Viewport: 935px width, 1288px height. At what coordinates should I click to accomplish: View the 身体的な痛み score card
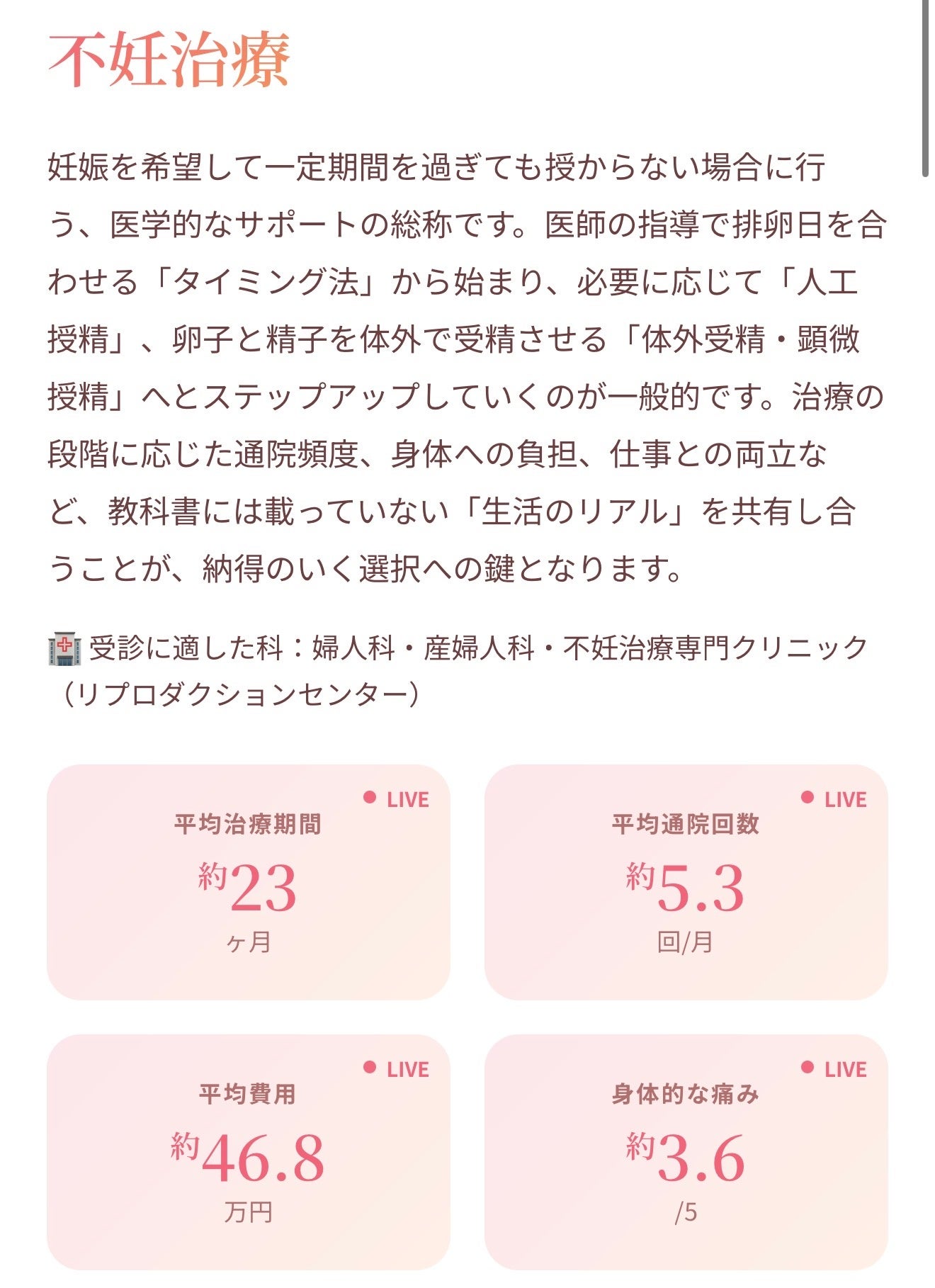pos(686,1152)
